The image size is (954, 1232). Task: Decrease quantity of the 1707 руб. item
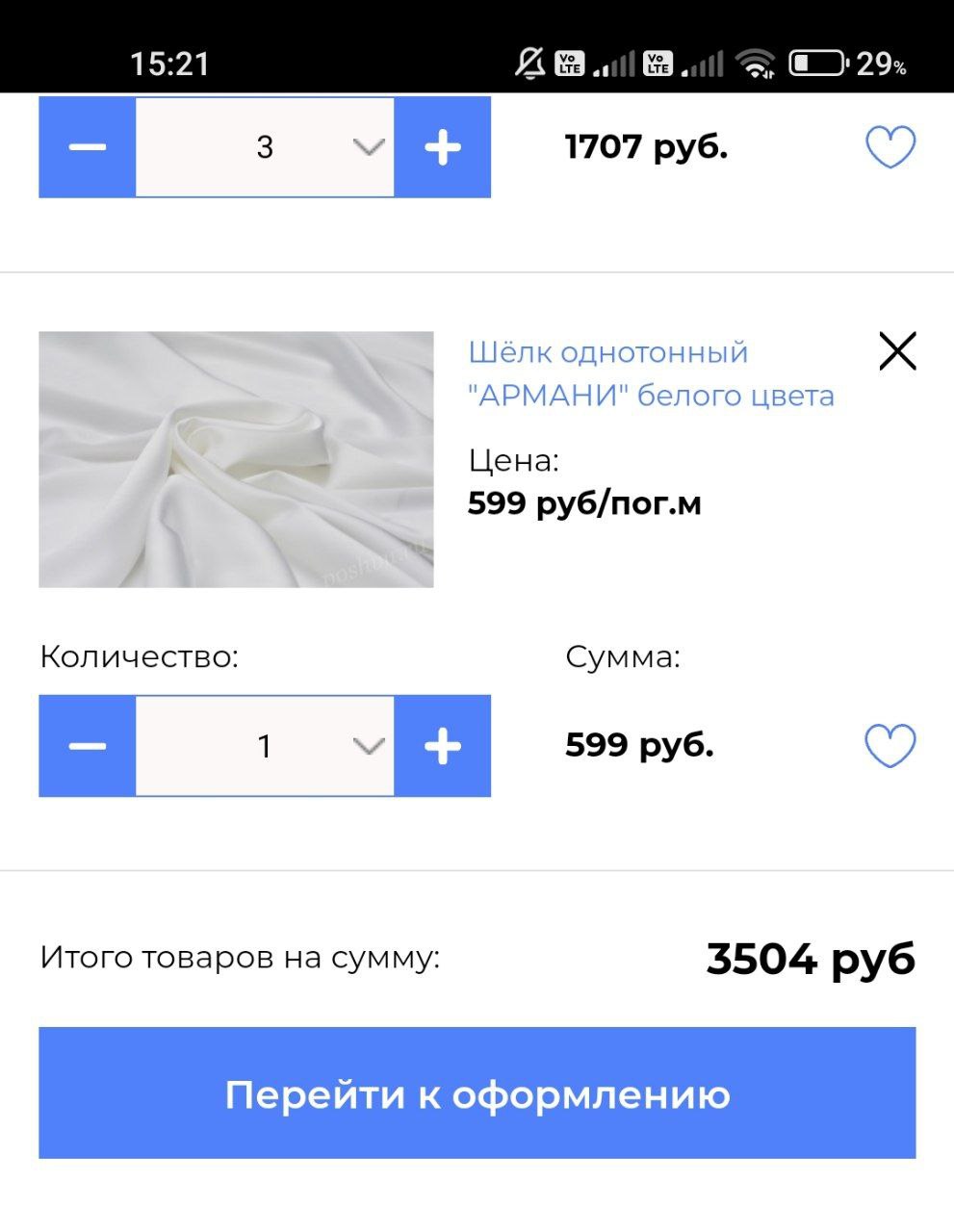tap(88, 147)
